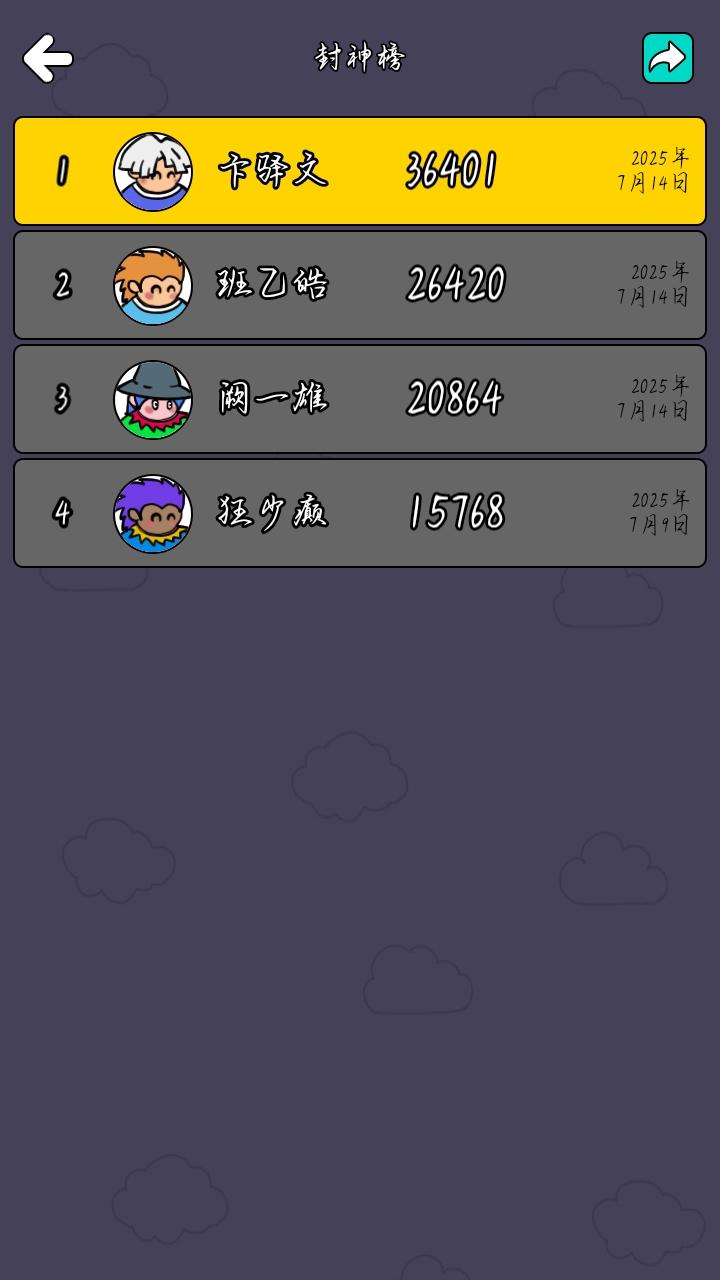
Task: Select 狂吵癫's fourth-place row
Action: [360, 513]
